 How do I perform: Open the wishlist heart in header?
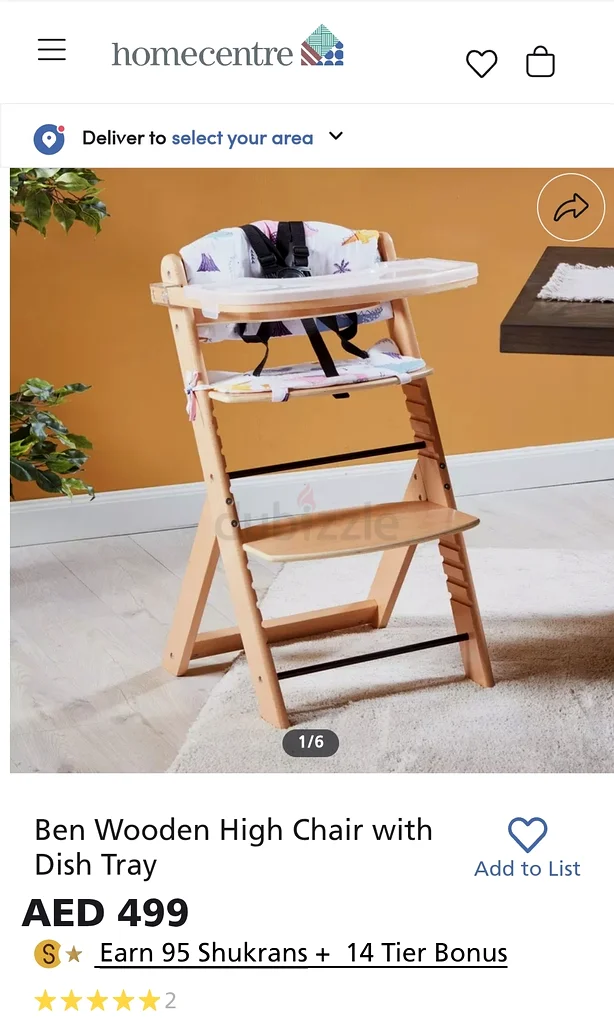481,63
